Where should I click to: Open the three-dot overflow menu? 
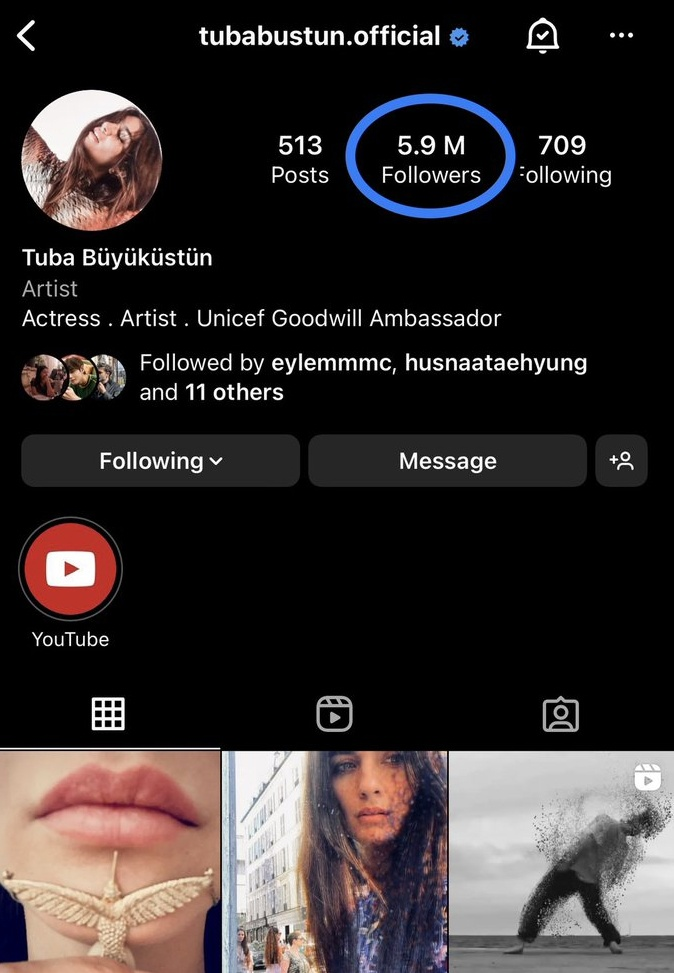(x=621, y=37)
